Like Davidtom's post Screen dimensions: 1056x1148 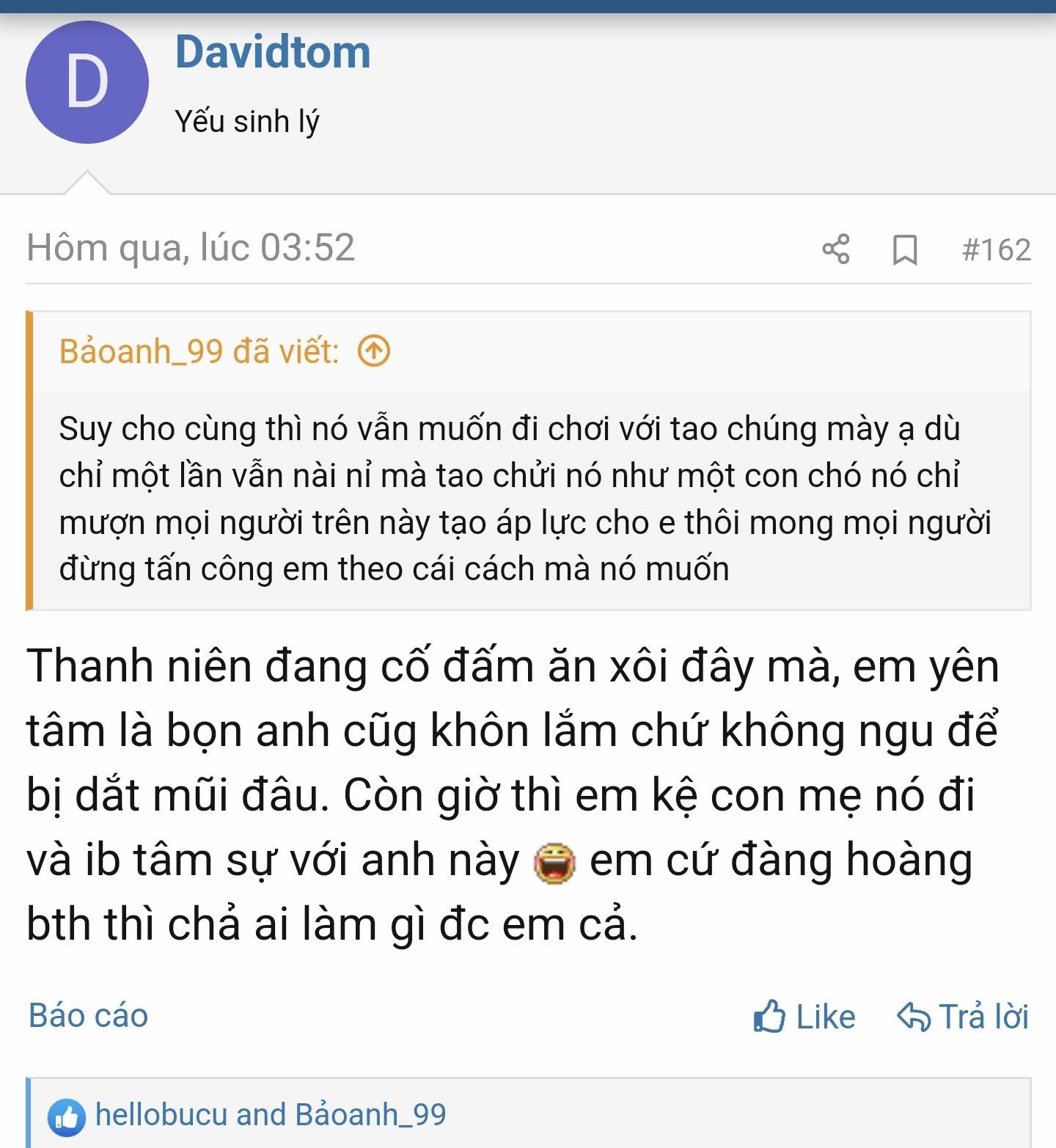(x=804, y=1017)
